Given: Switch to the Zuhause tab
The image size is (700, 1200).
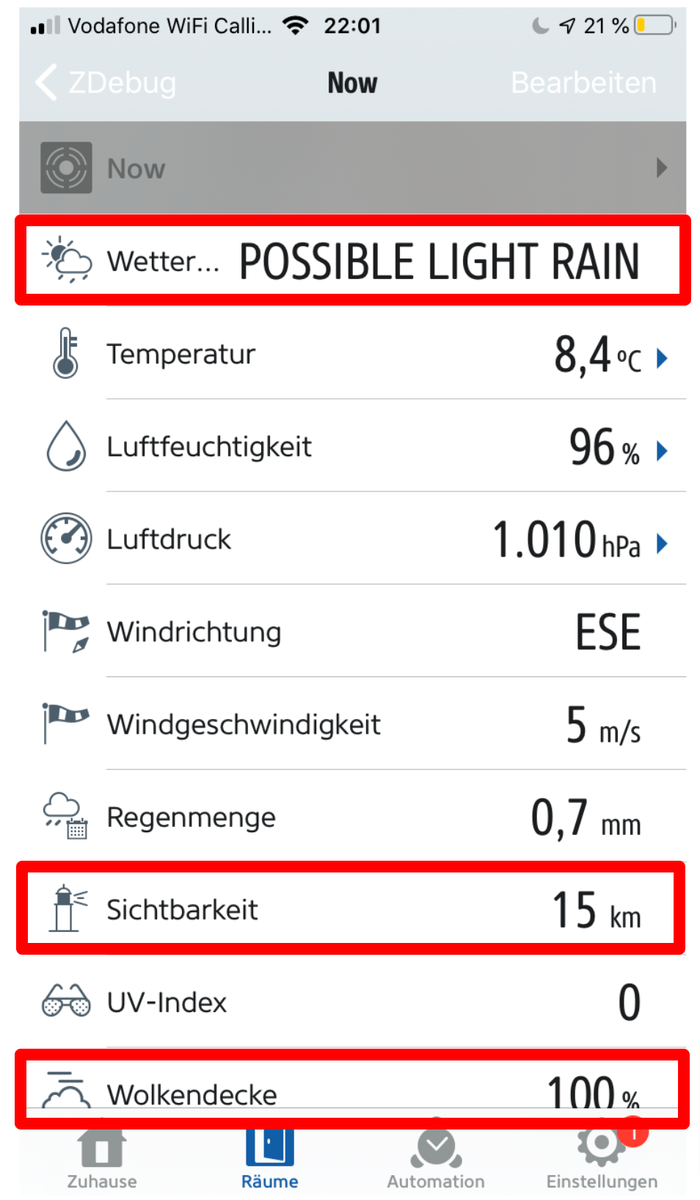Looking at the screenshot, I should tap(101, 1160).
